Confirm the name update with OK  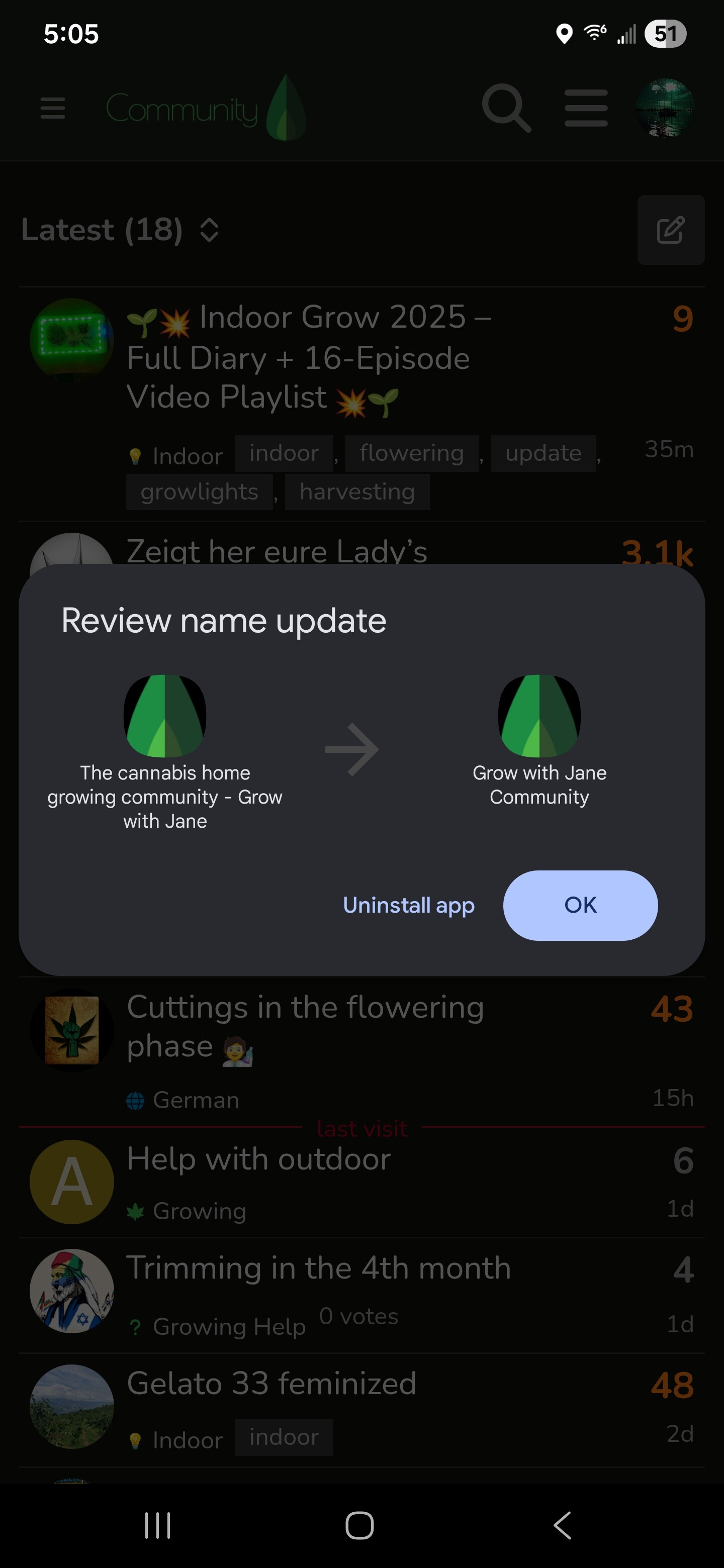point(580,905)
